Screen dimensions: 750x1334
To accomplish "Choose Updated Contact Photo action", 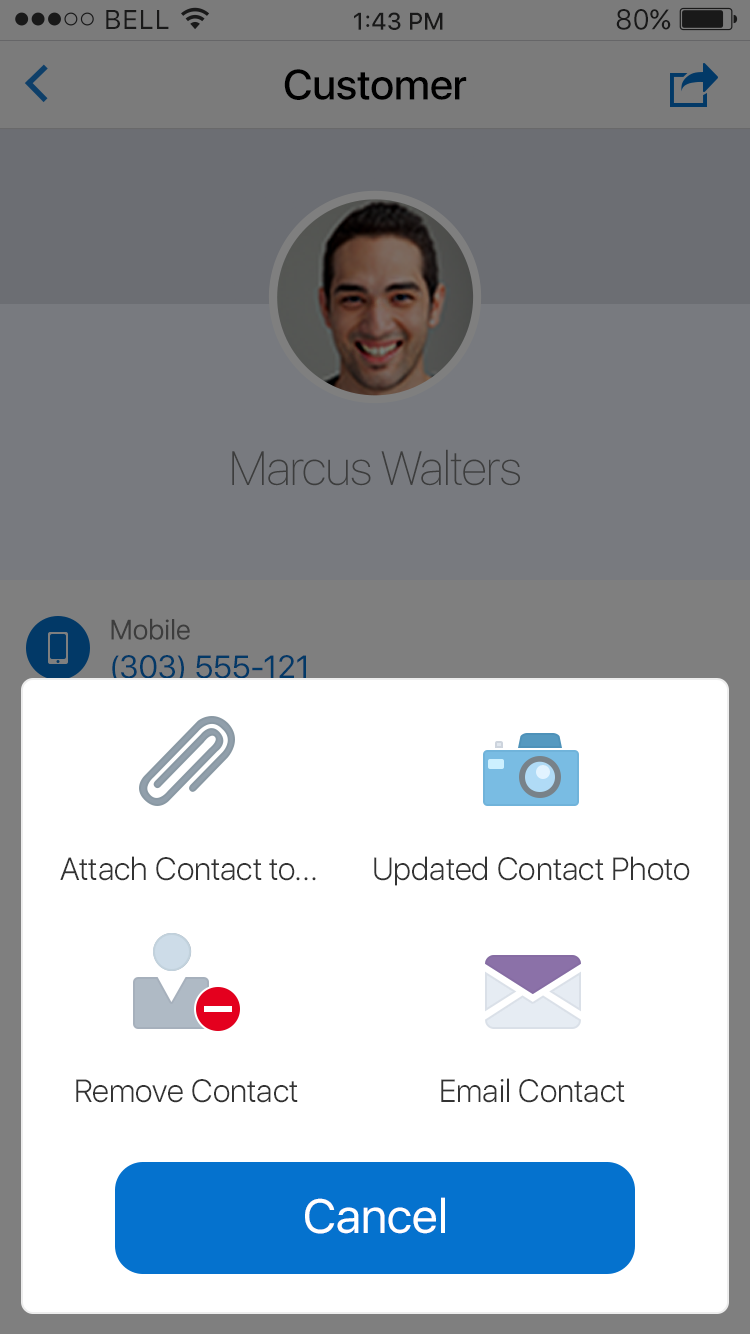I will [x=531, y=800].
